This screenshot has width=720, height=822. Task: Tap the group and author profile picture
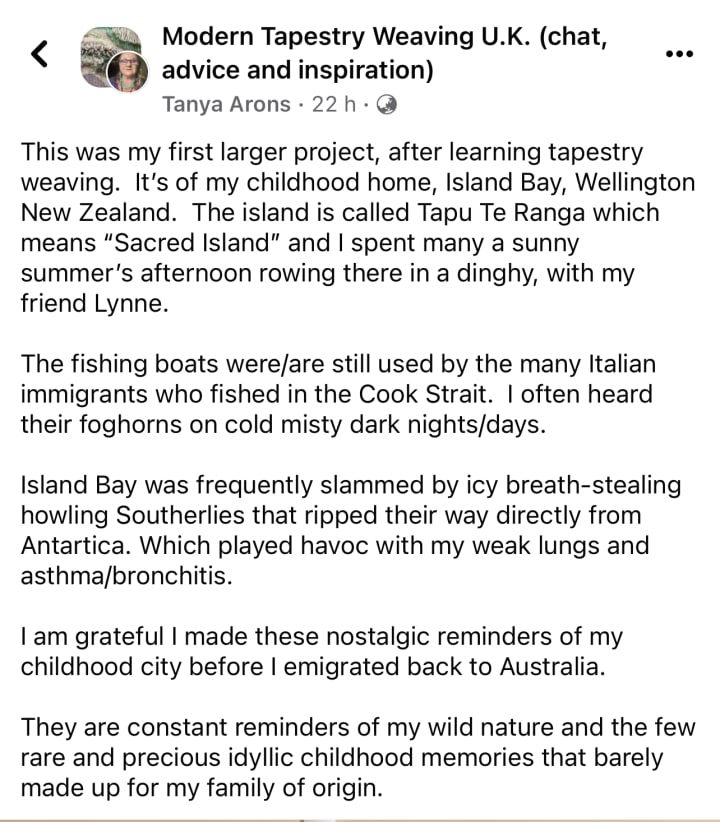(115, 61)
